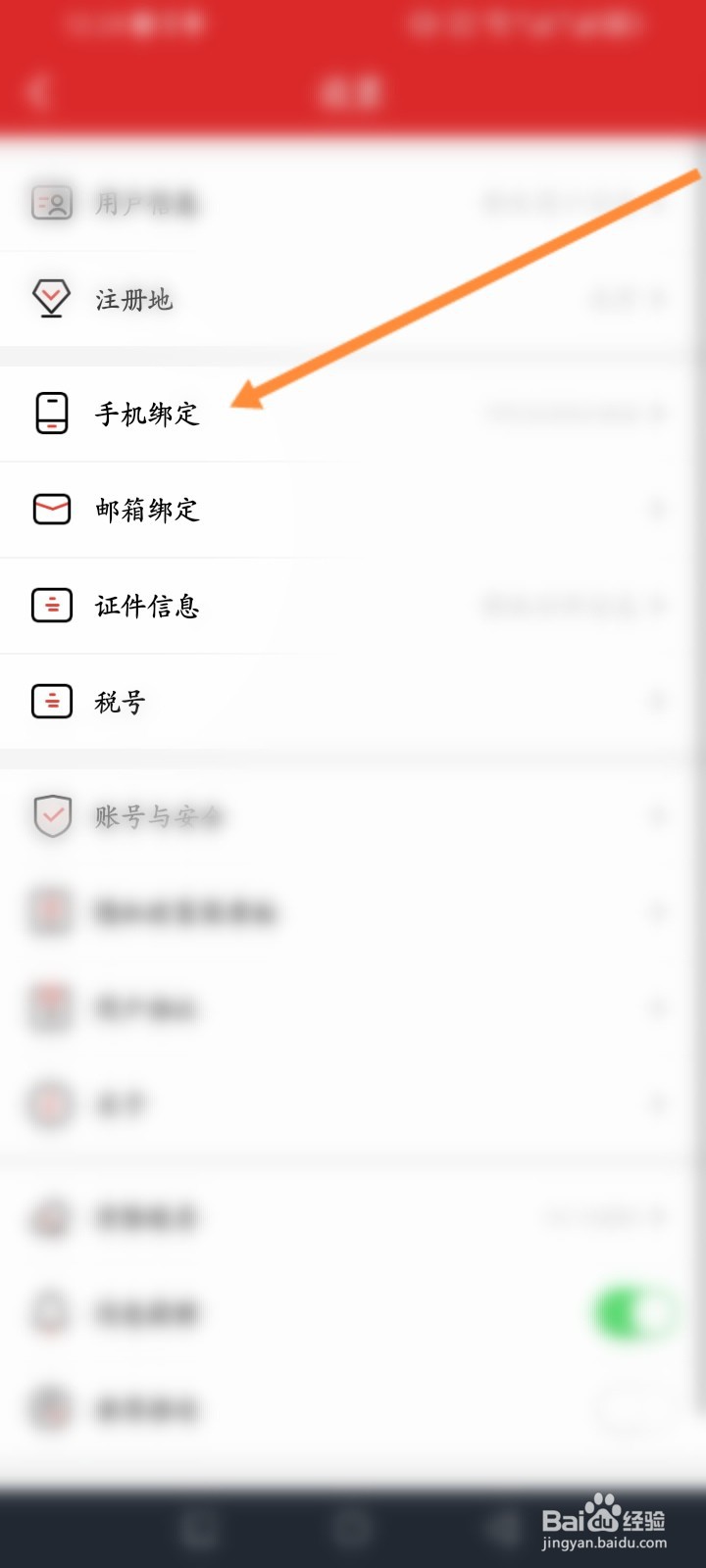
Task: Select the user profile card icon
Action: pyautogui.click(x=51, y=203)
